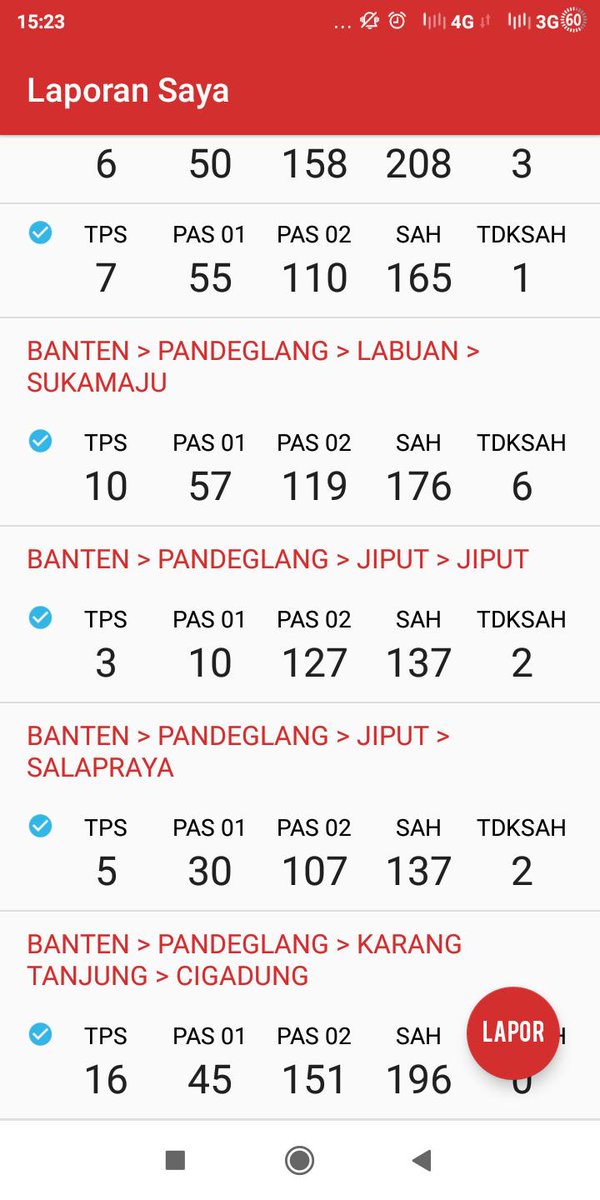Image resolution: width=600 pixels, height=1200 pixels.
Task: Select the TPS 5 Salapraya report row
Action: (x=300, y=807)
